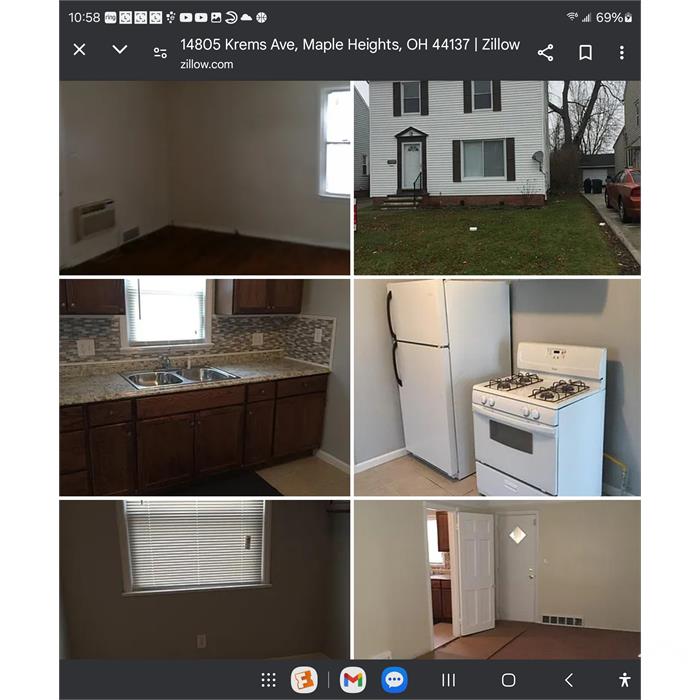Open the empty room with wall AC photo
700x700 pixels.
(x=204, y=177)
